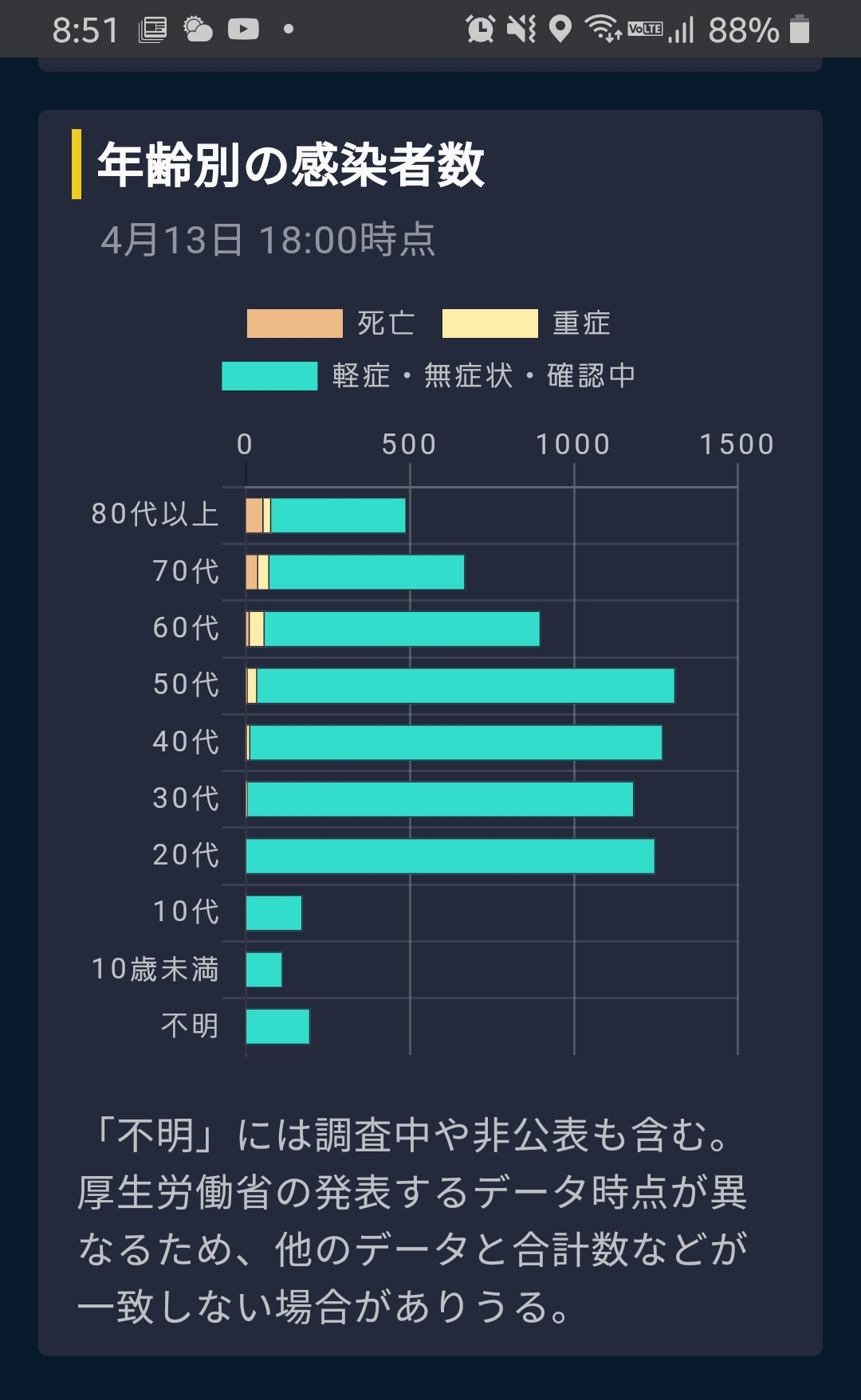
Task: Show the 80代以上 bar tooltip
Action: [x=325, y=516]
